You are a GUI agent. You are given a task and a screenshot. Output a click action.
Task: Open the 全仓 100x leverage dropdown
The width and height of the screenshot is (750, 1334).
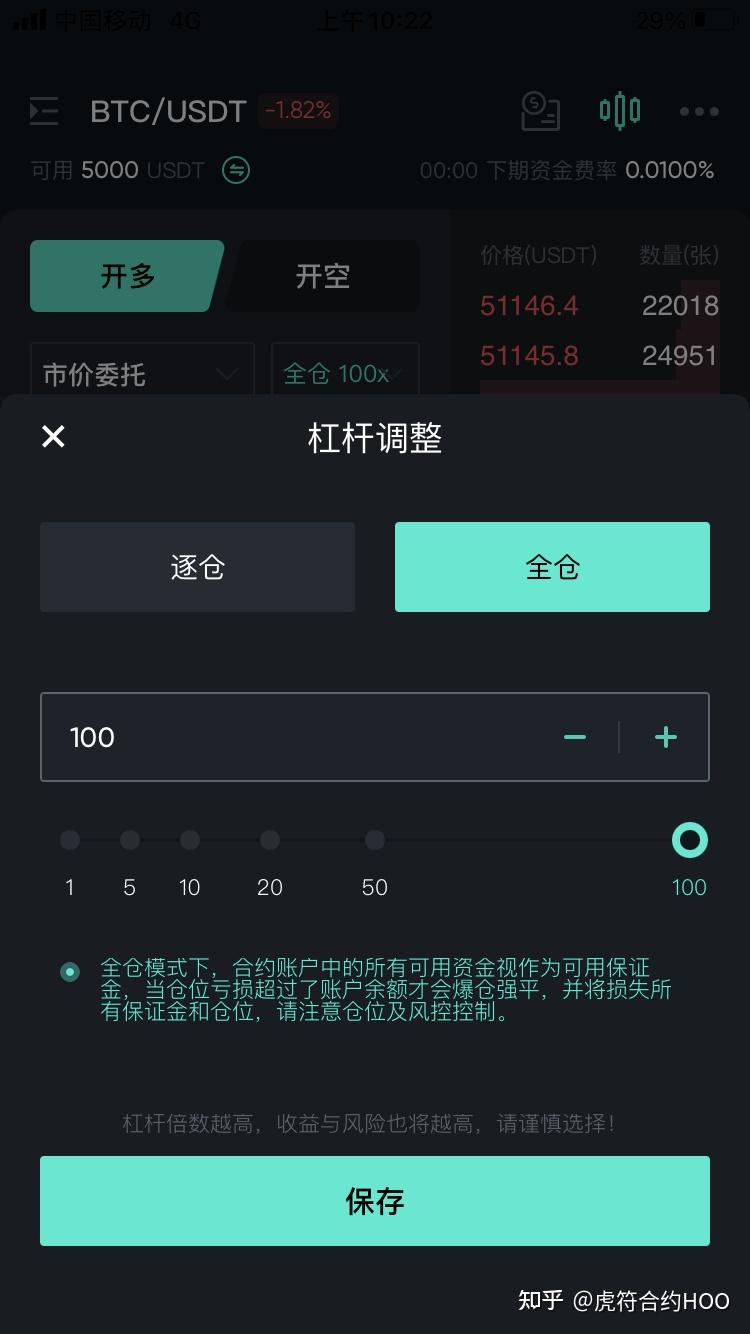coord(345,373)
